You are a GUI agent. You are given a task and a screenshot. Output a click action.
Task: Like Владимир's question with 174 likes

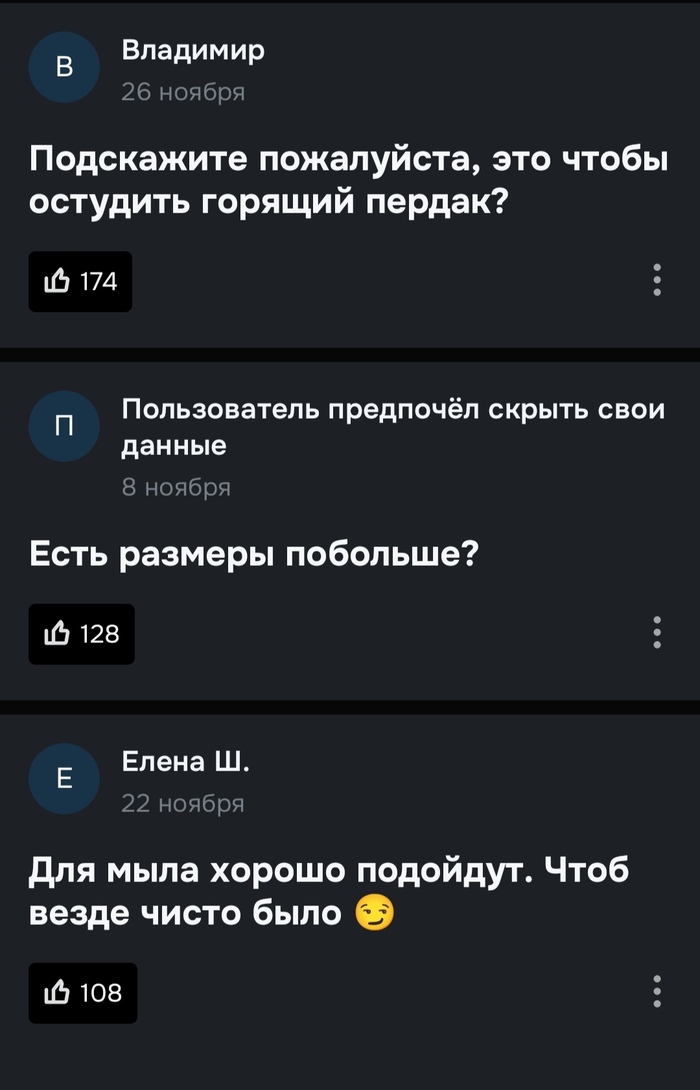80,282
